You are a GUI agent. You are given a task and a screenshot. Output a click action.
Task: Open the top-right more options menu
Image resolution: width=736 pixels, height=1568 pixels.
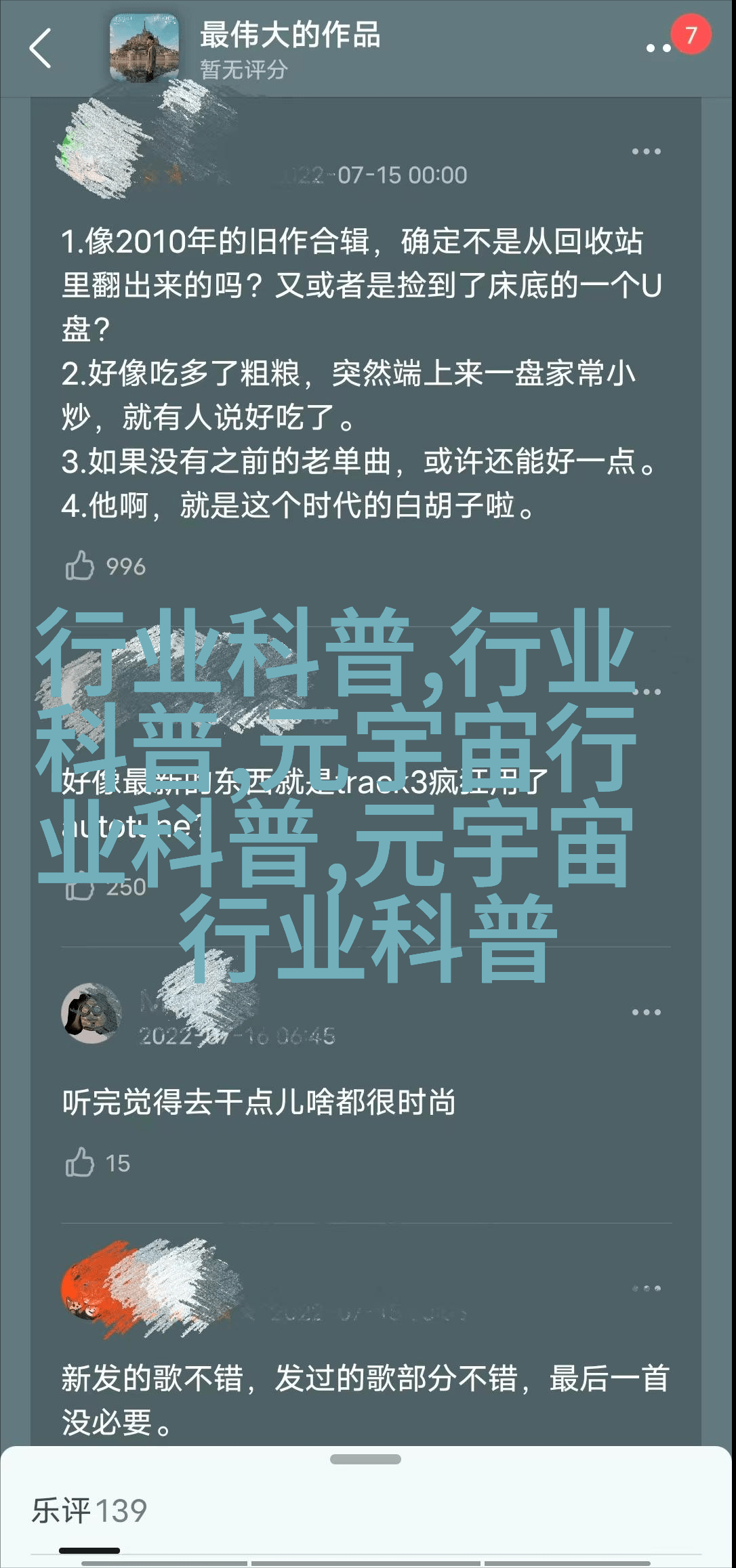[x=658, y=48]
